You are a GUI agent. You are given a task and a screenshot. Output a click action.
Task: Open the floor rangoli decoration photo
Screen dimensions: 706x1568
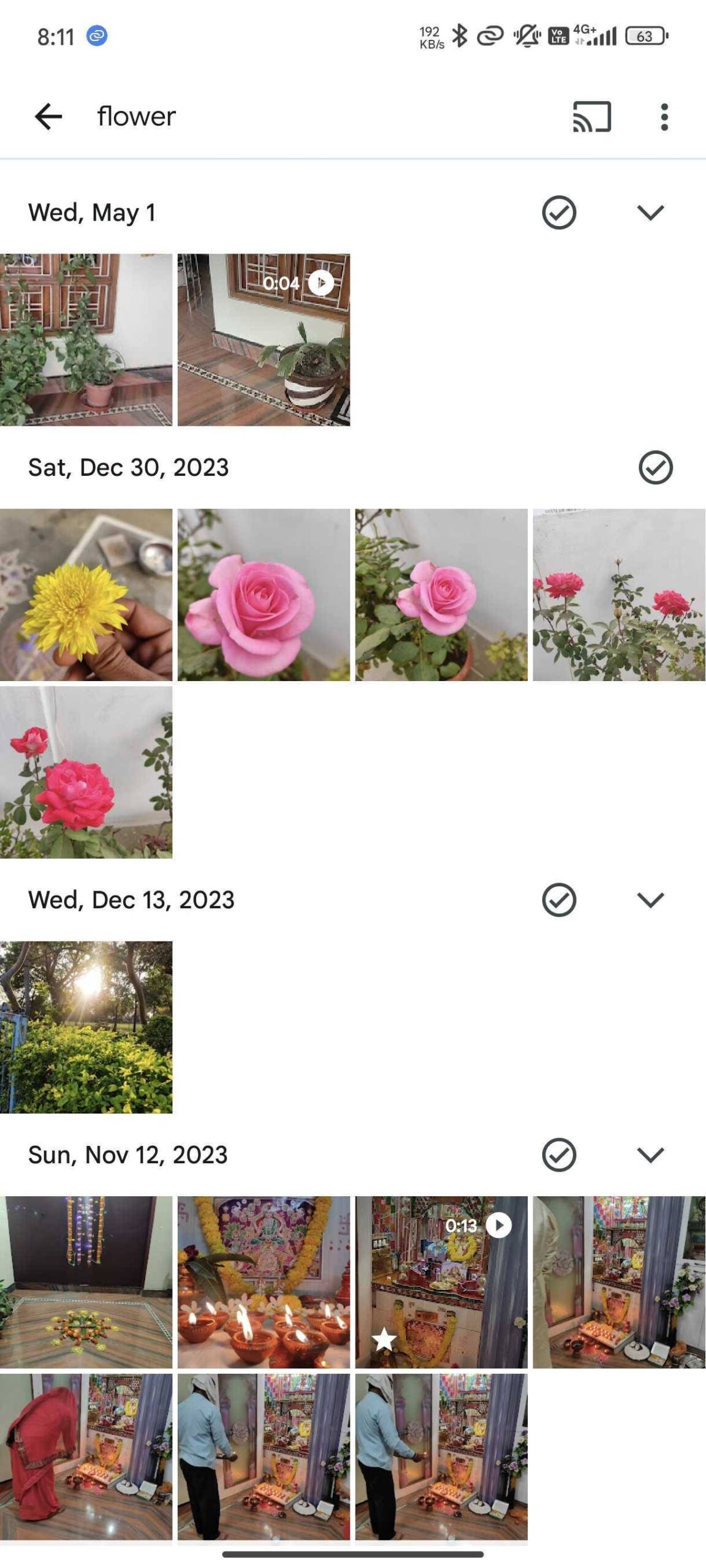click(x=86, y=1282)
